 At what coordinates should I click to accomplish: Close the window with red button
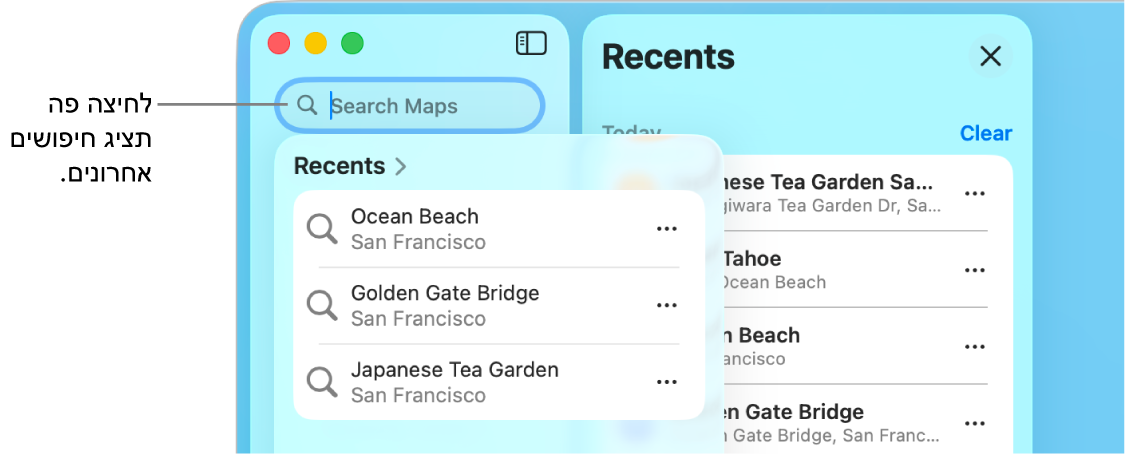pyautogui.click(x=279, y=43)
